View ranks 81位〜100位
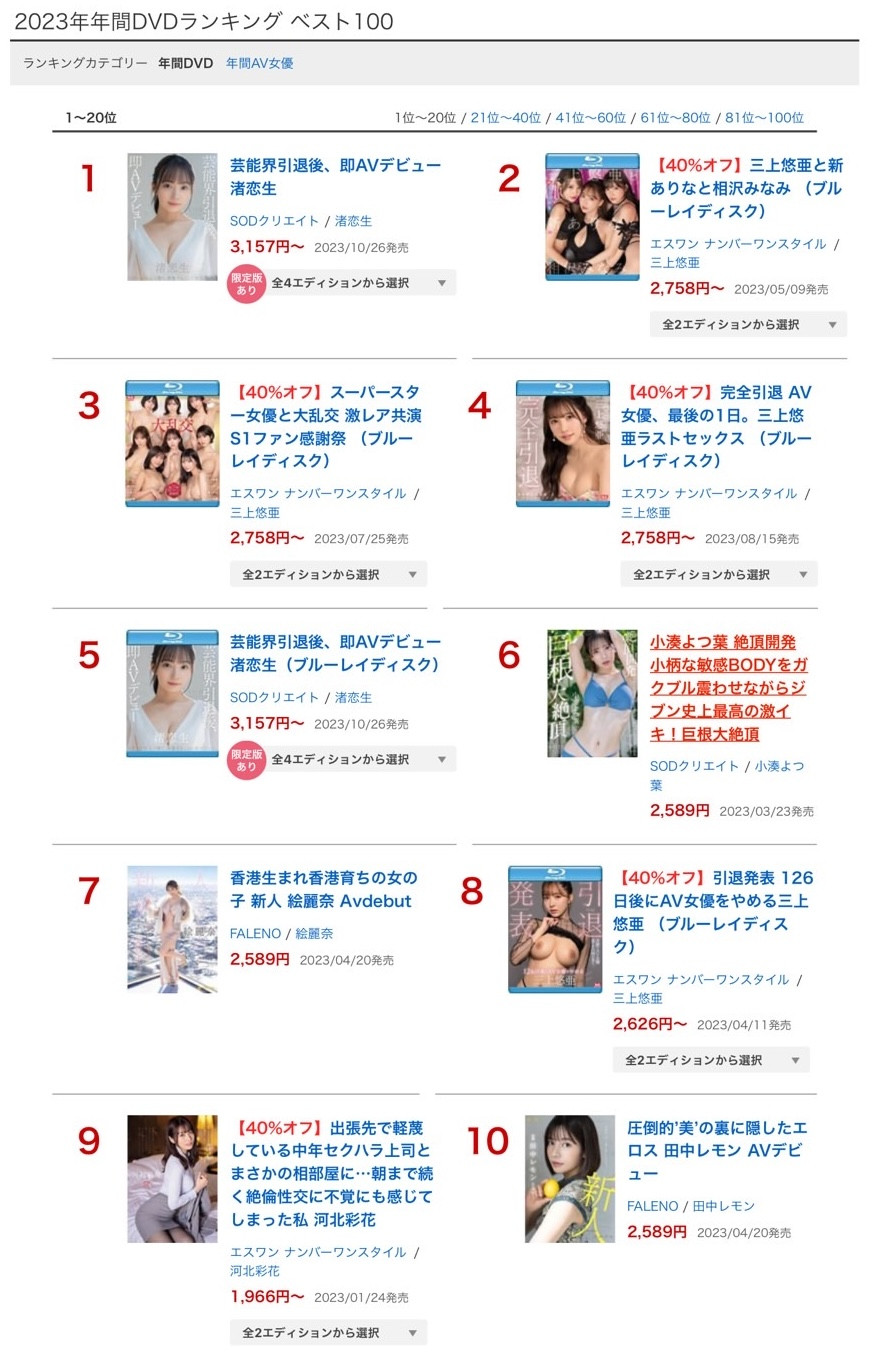Image resolution: width=872 pixels, height=1356 pixels. pos(764,118)
